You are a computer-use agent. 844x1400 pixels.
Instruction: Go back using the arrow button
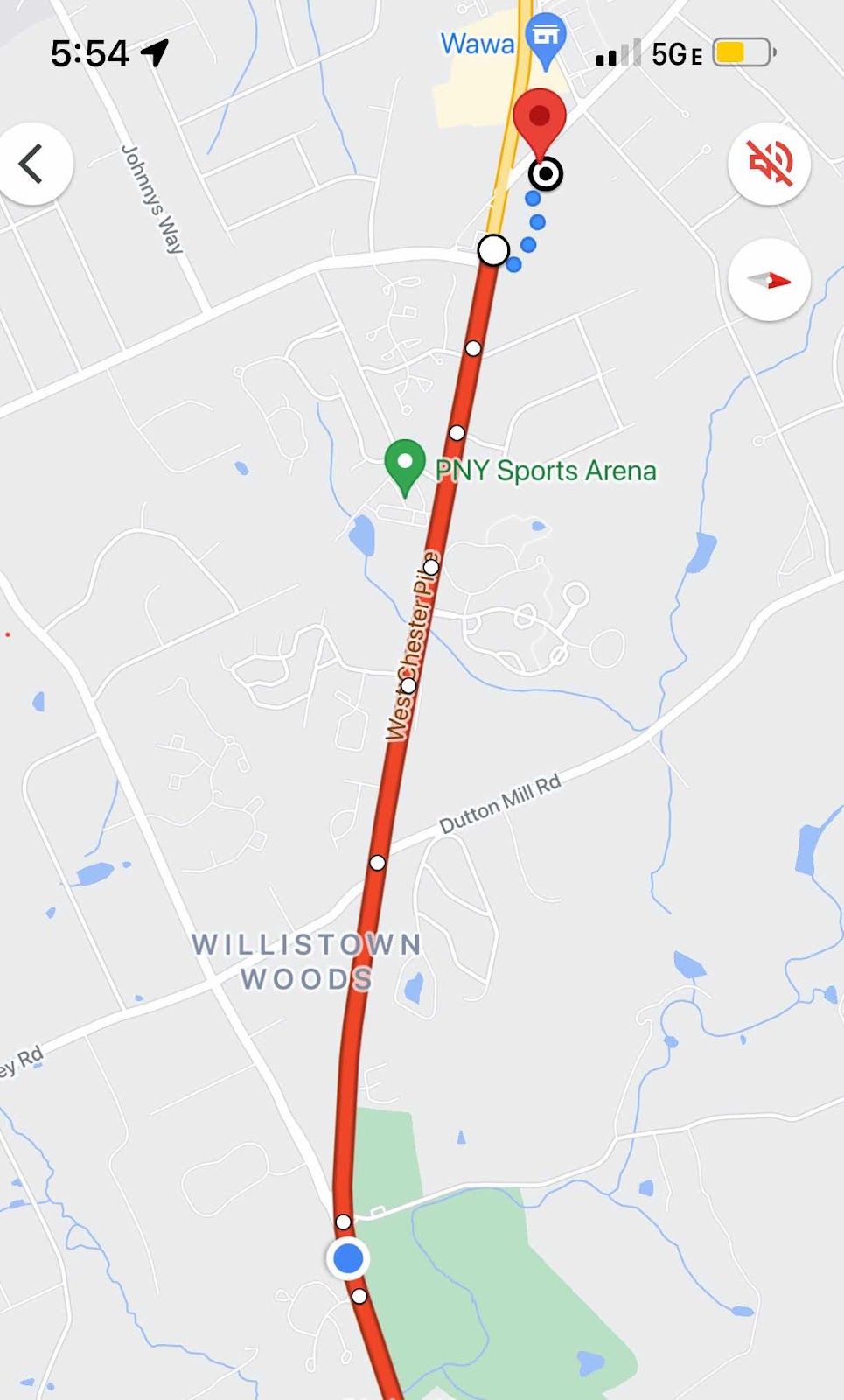[33, 164]
